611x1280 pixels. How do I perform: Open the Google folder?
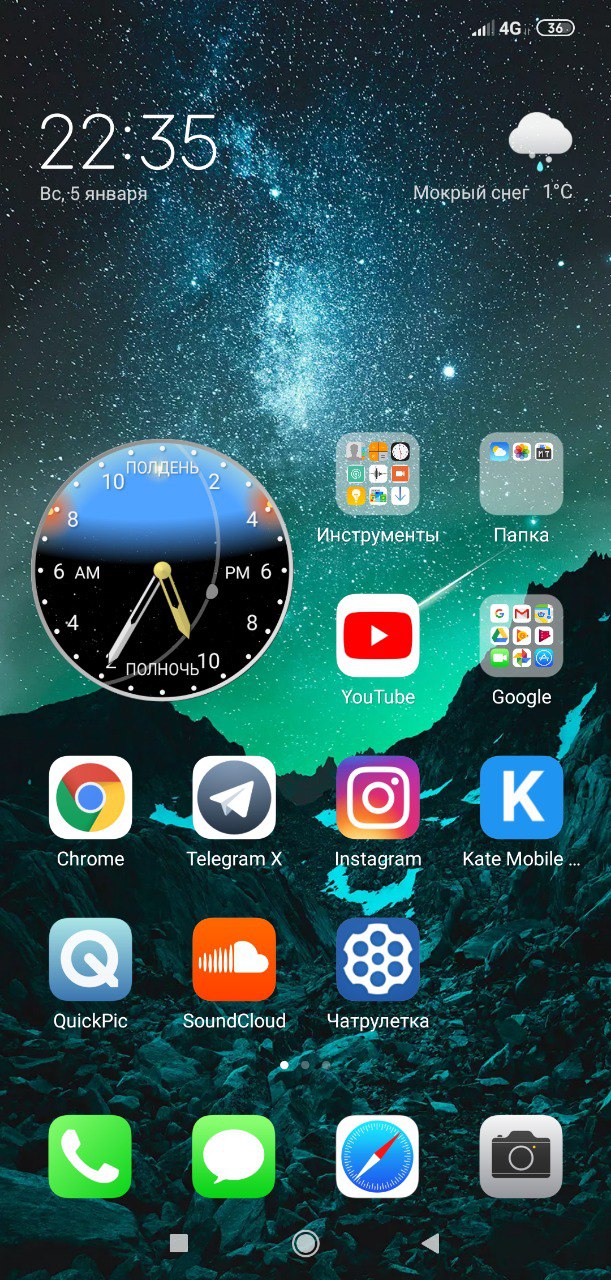pos(521,636)
